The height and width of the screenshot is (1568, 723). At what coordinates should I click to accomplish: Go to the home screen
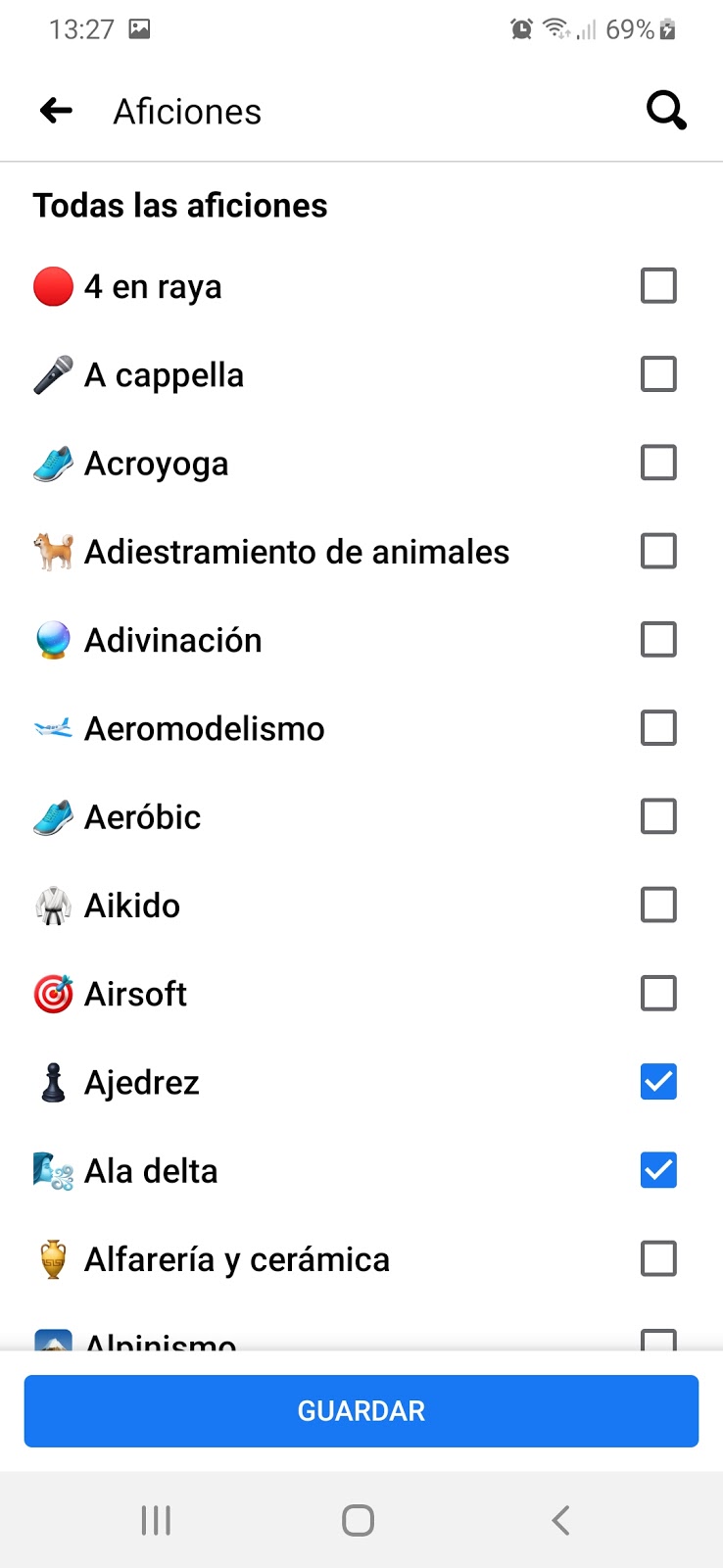(358, 1520)
